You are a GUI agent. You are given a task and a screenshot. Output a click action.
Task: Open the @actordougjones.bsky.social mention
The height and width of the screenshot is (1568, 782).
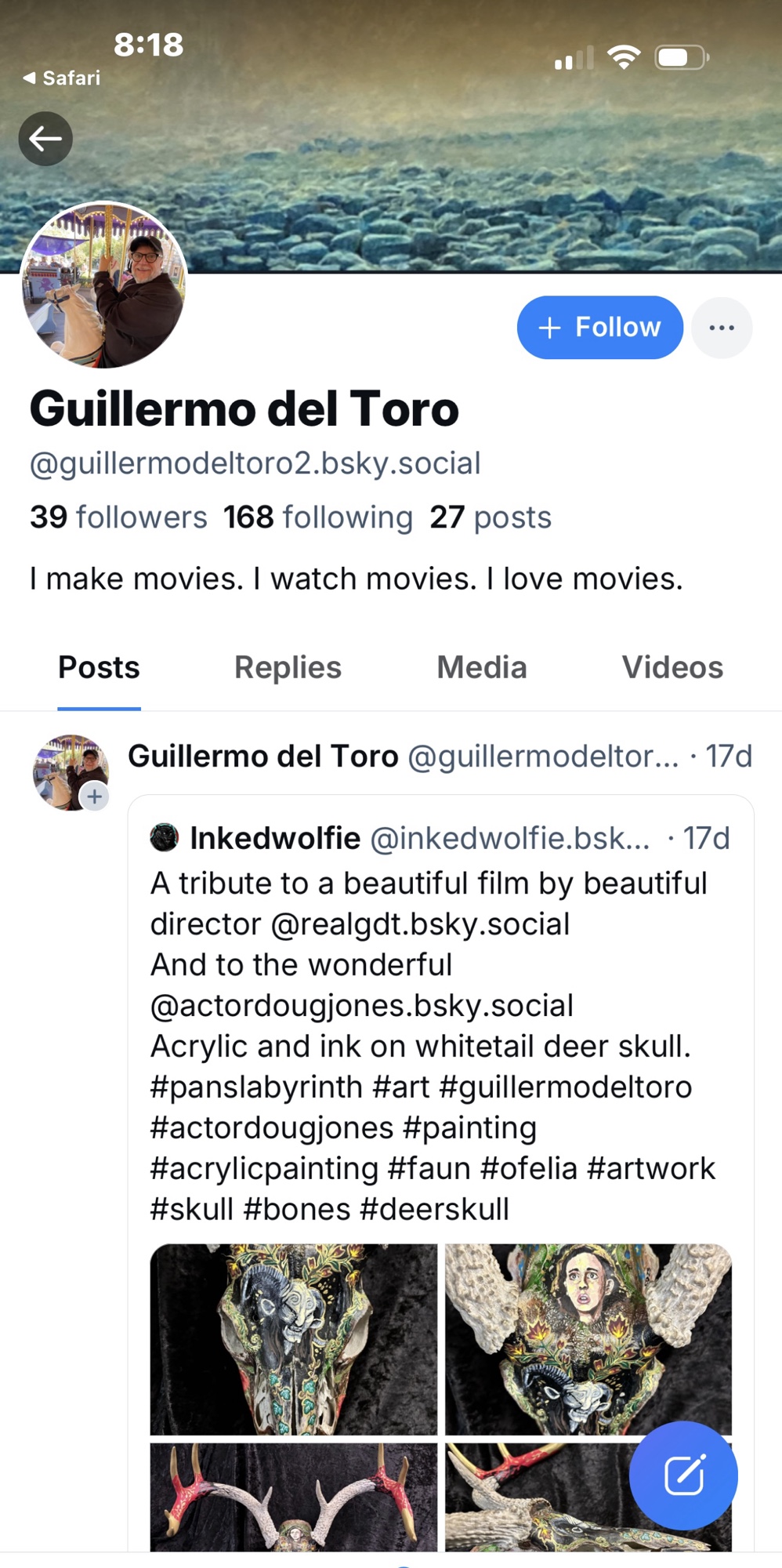click(x=361, y=1006)
